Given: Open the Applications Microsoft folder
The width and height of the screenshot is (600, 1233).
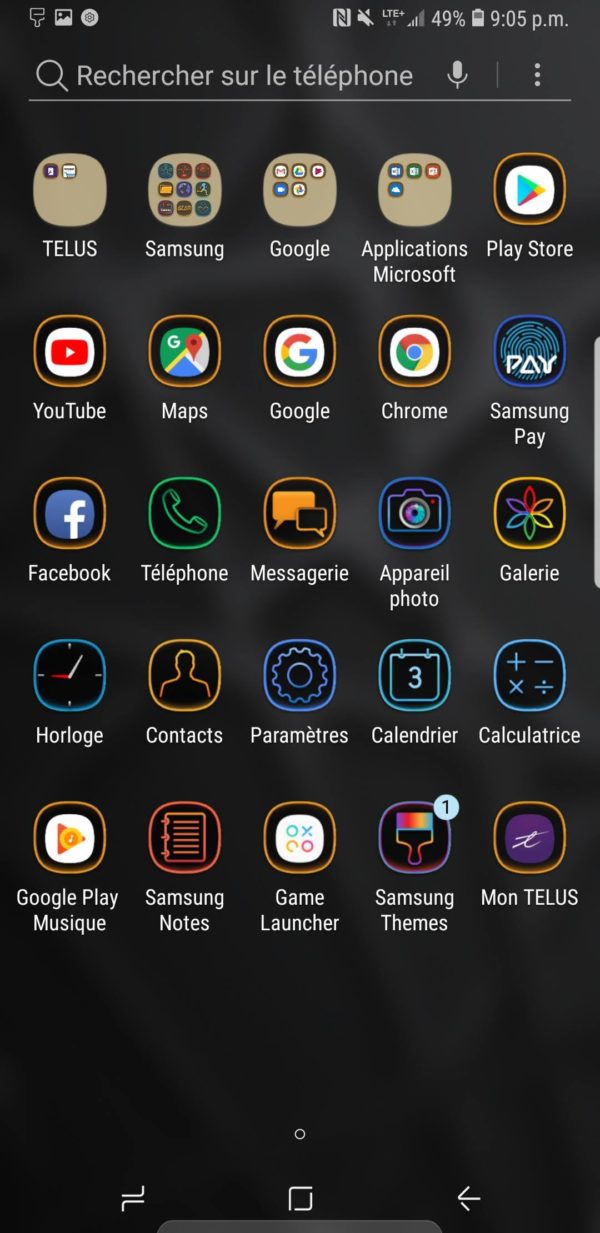Looking at the screenshot, I should [414, 190].
